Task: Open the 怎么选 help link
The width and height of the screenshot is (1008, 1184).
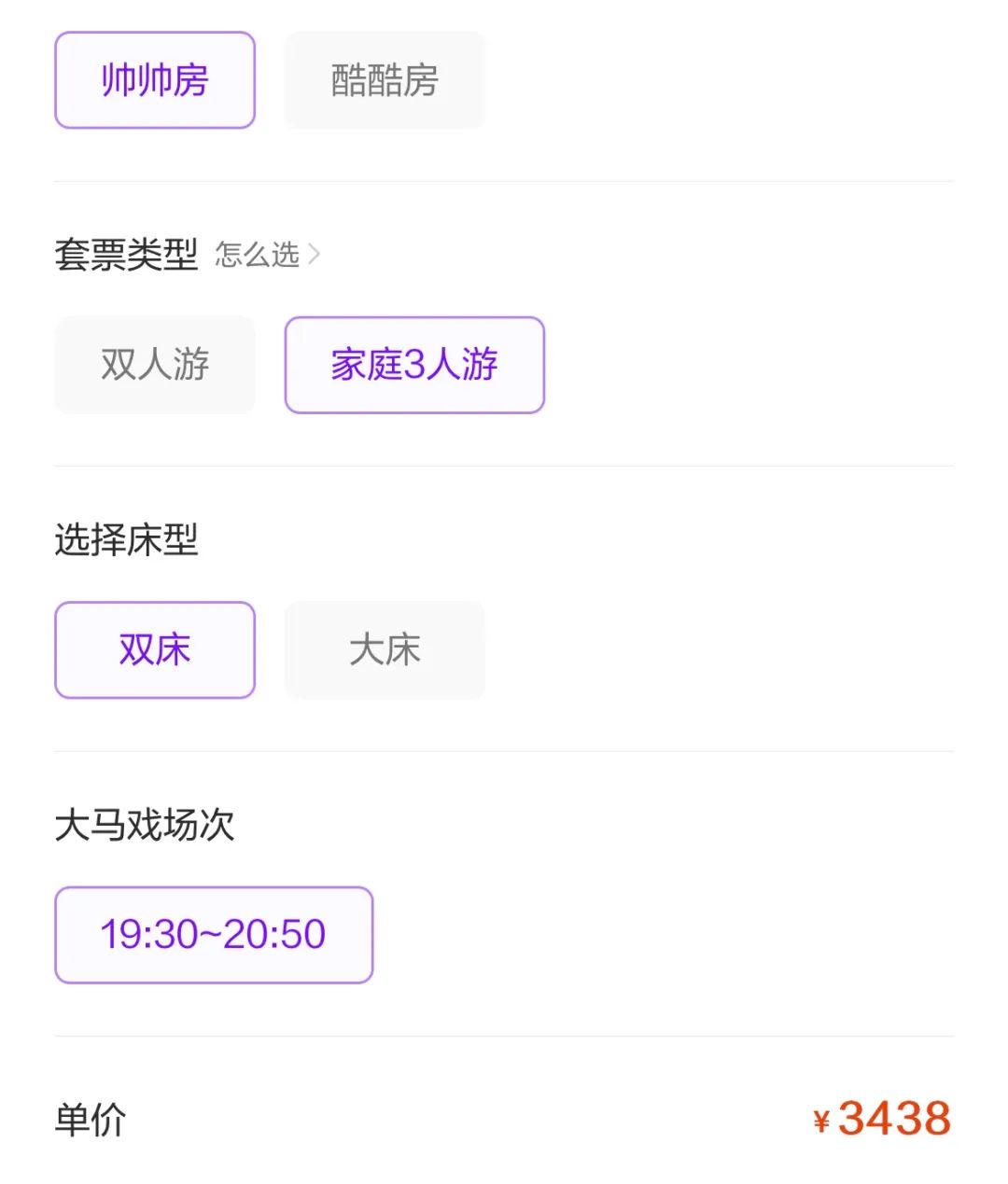Action: (267, 255)
